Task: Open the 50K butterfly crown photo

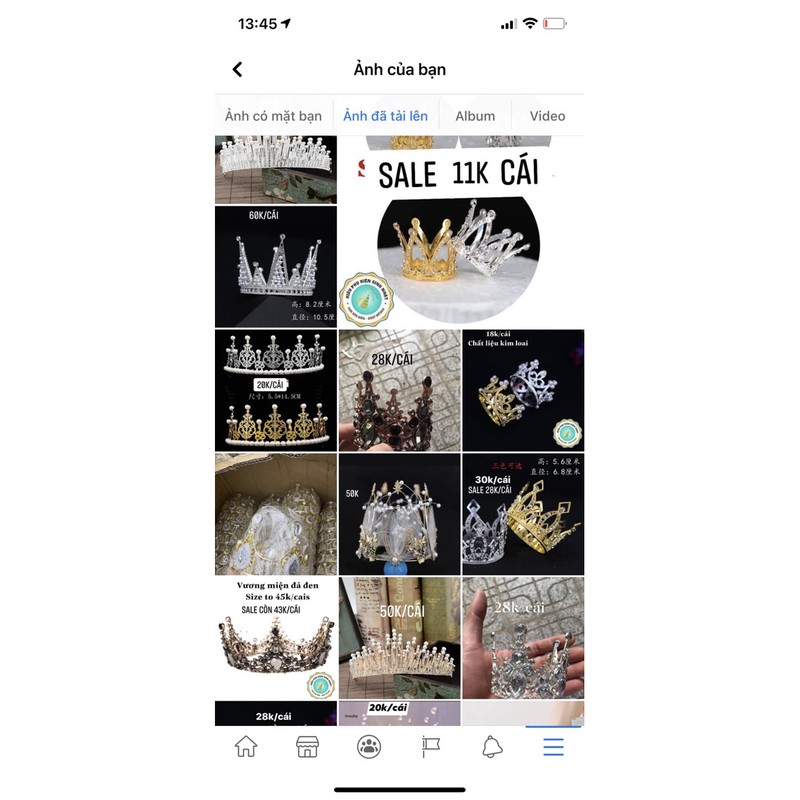Action: tap(398, 514)
